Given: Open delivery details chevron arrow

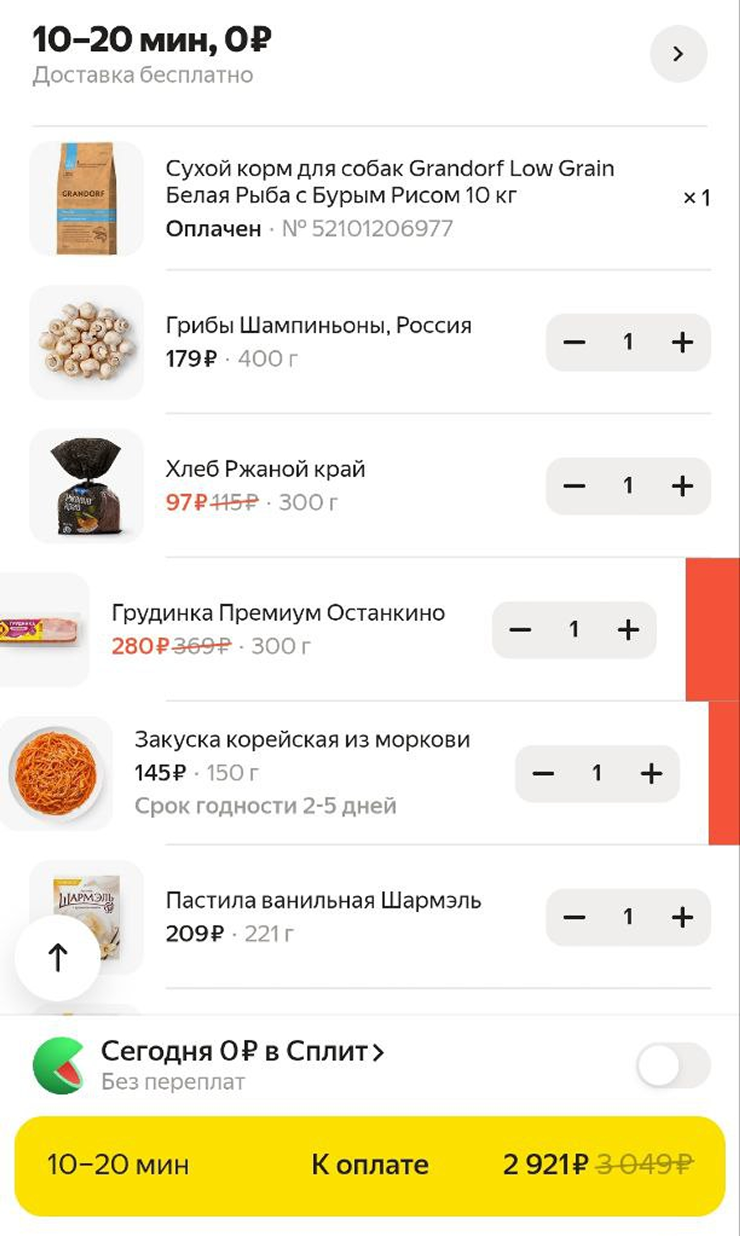Looking at the screenshot, I should 678,54.
